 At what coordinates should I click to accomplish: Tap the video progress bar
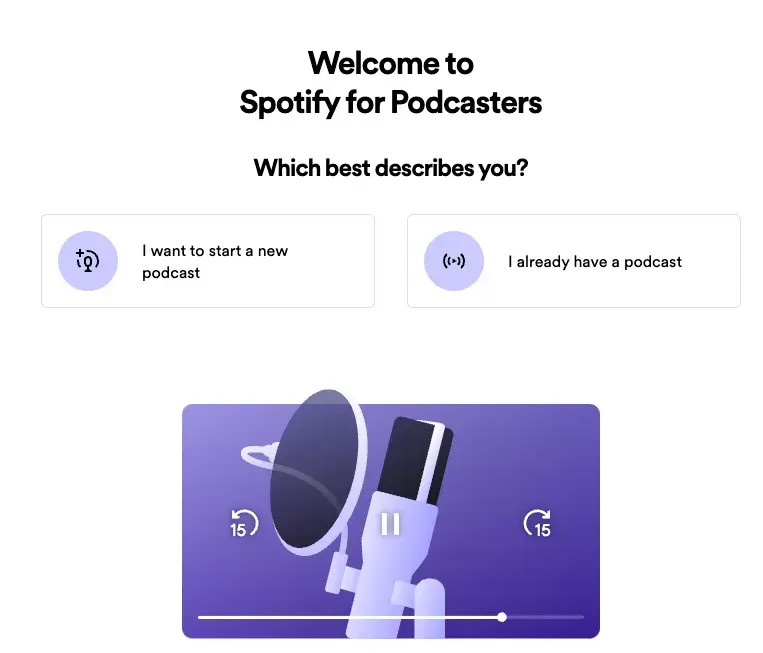390,617
